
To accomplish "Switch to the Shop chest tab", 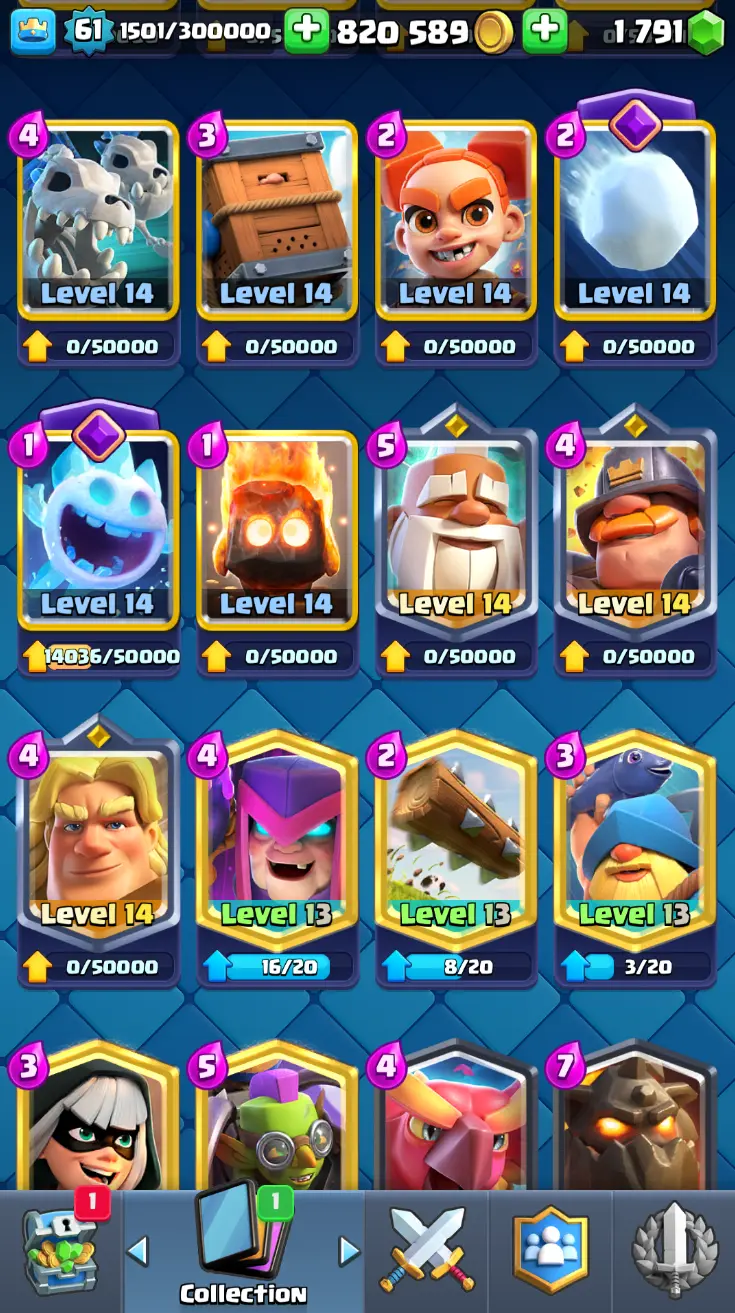I will coord(62,1250).
